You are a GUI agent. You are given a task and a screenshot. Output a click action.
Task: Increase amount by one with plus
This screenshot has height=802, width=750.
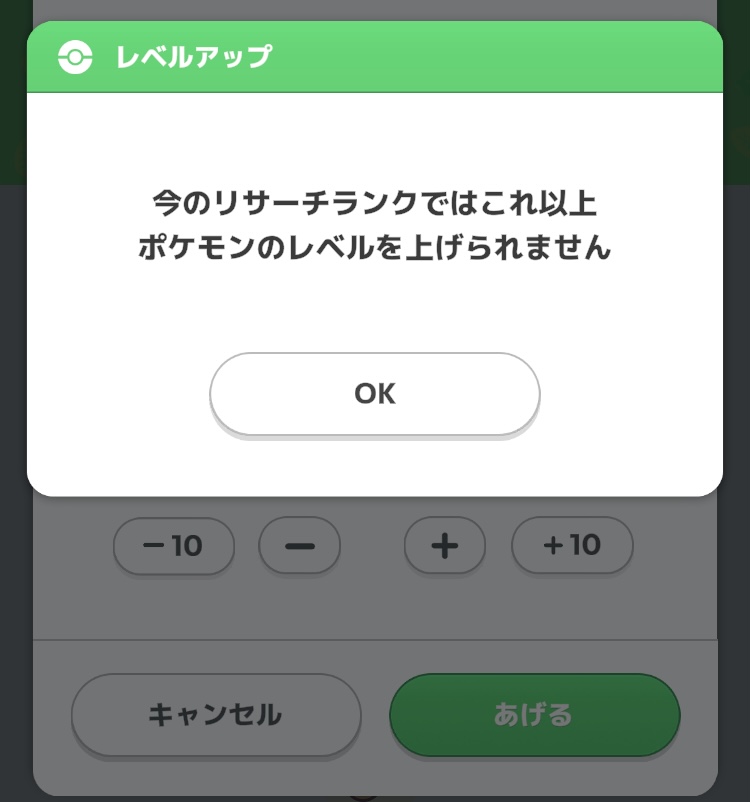pyautogui.click(x=444, y=546)
